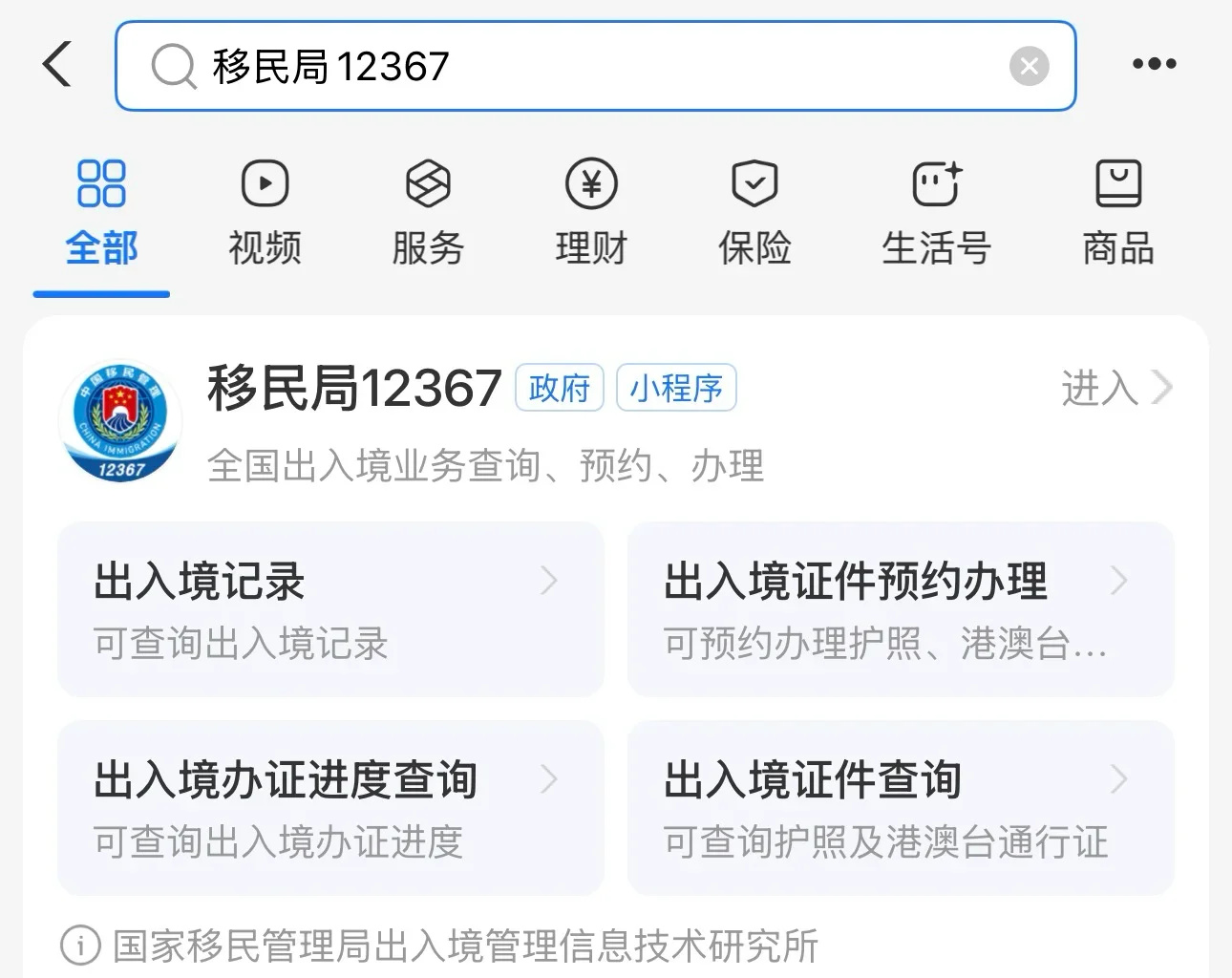Switch to the 保险 tab

tap(754, 215)
